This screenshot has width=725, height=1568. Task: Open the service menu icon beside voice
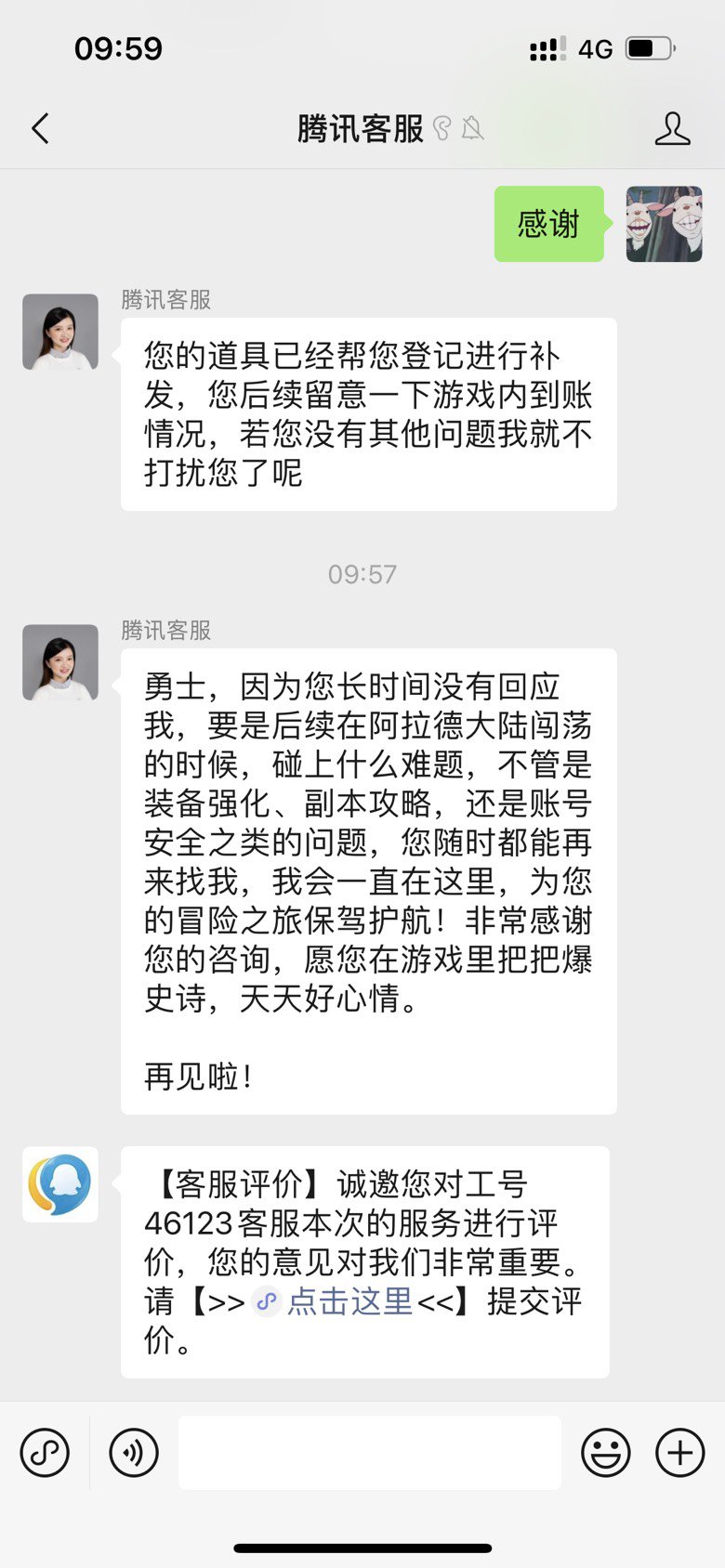(x=45, y=1453)
